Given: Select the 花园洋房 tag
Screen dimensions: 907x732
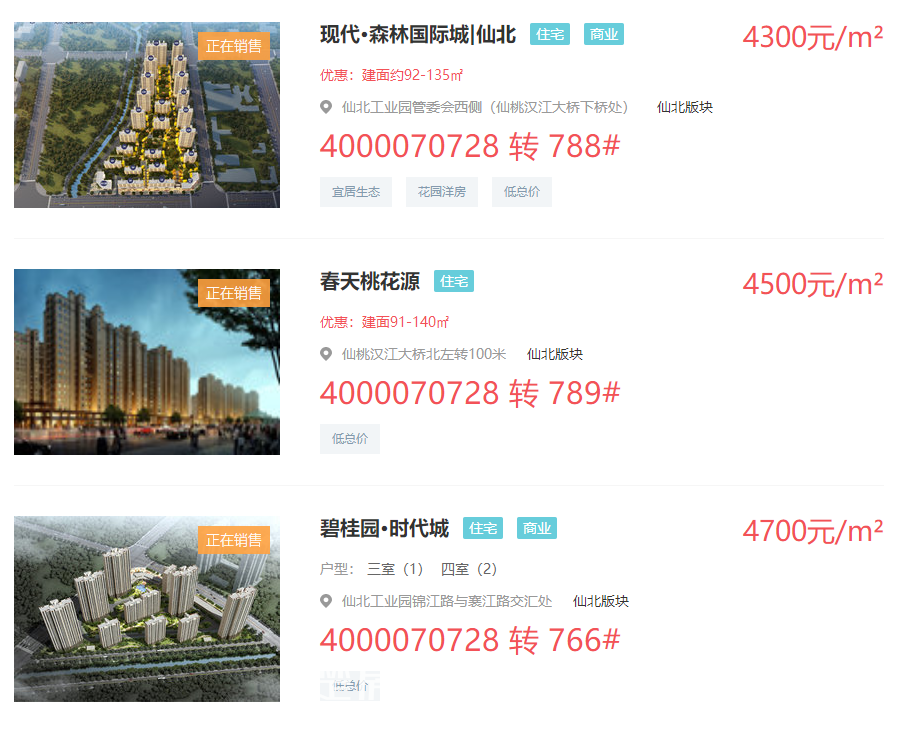Looking at the screenshot, I should tap(441, 192).
